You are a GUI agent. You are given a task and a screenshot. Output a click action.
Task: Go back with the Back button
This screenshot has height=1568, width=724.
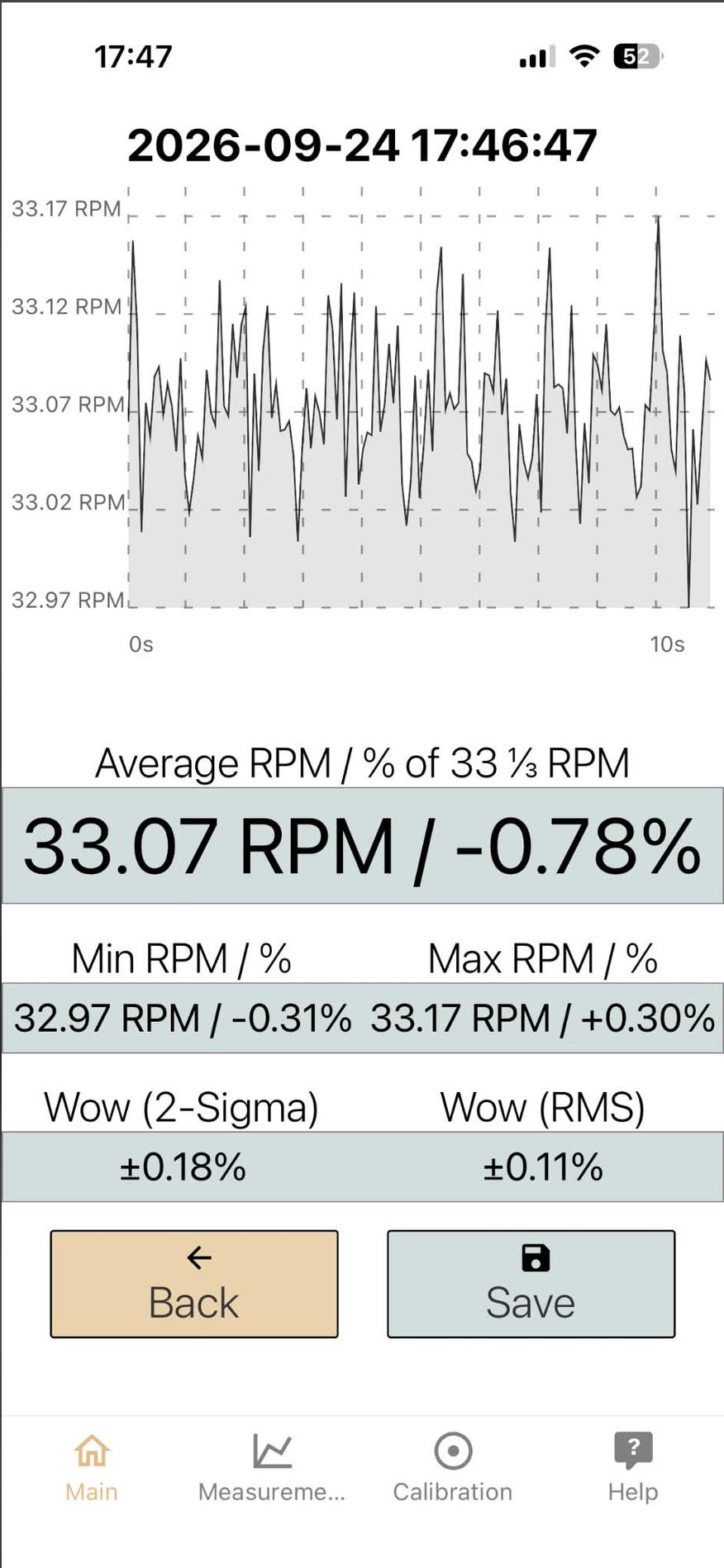coord(194,1284)
